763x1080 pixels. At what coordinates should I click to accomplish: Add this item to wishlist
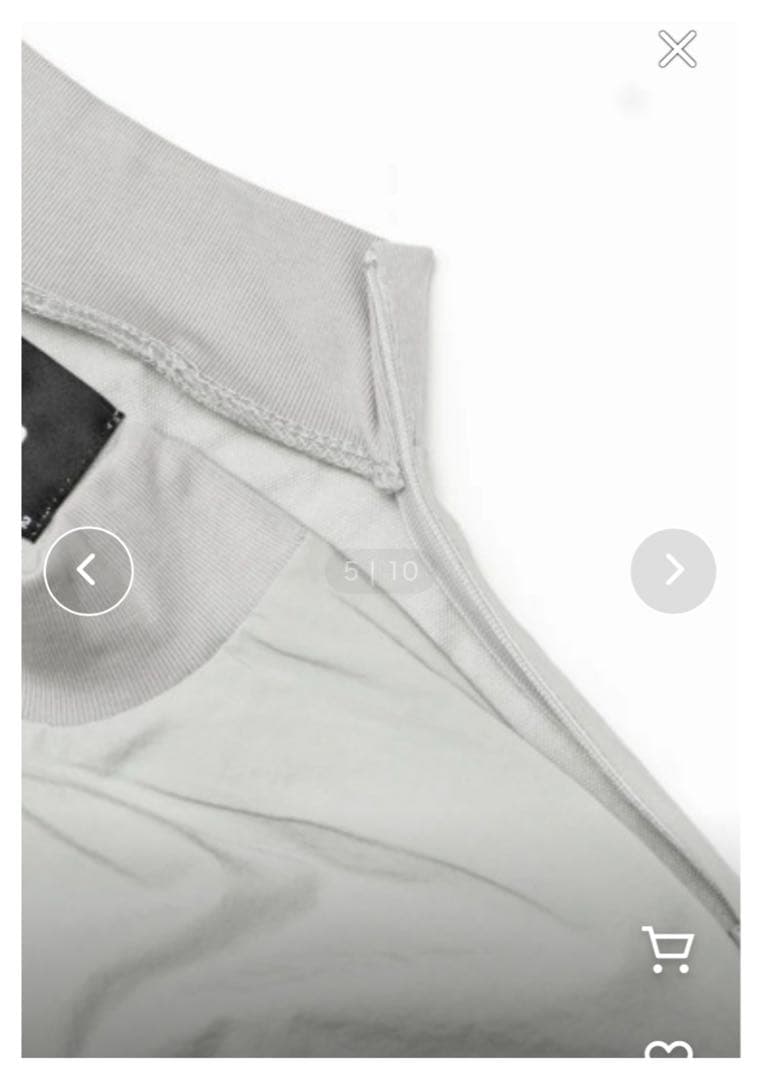[668, 1050]
